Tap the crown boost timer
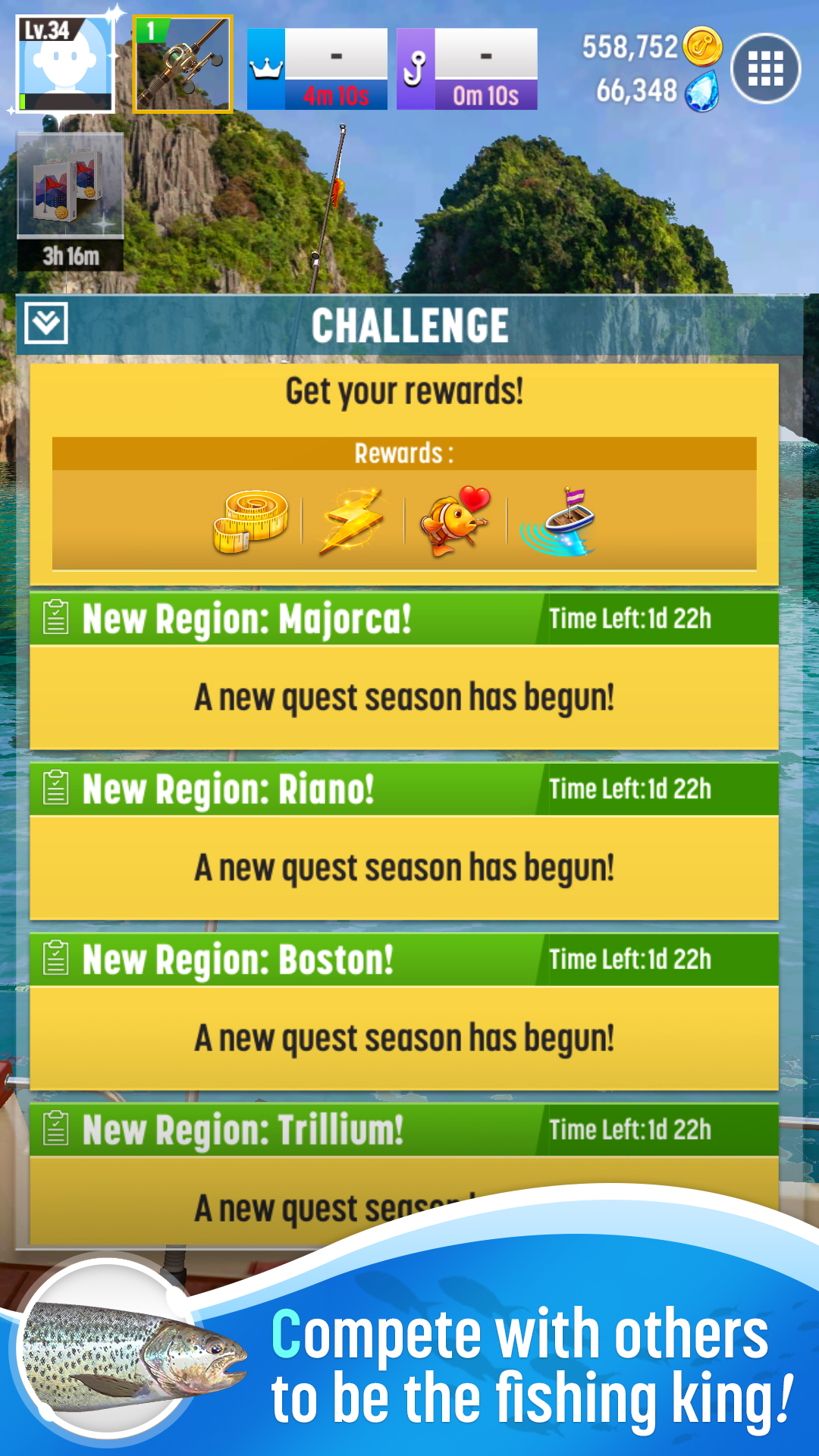 (317, 70)
